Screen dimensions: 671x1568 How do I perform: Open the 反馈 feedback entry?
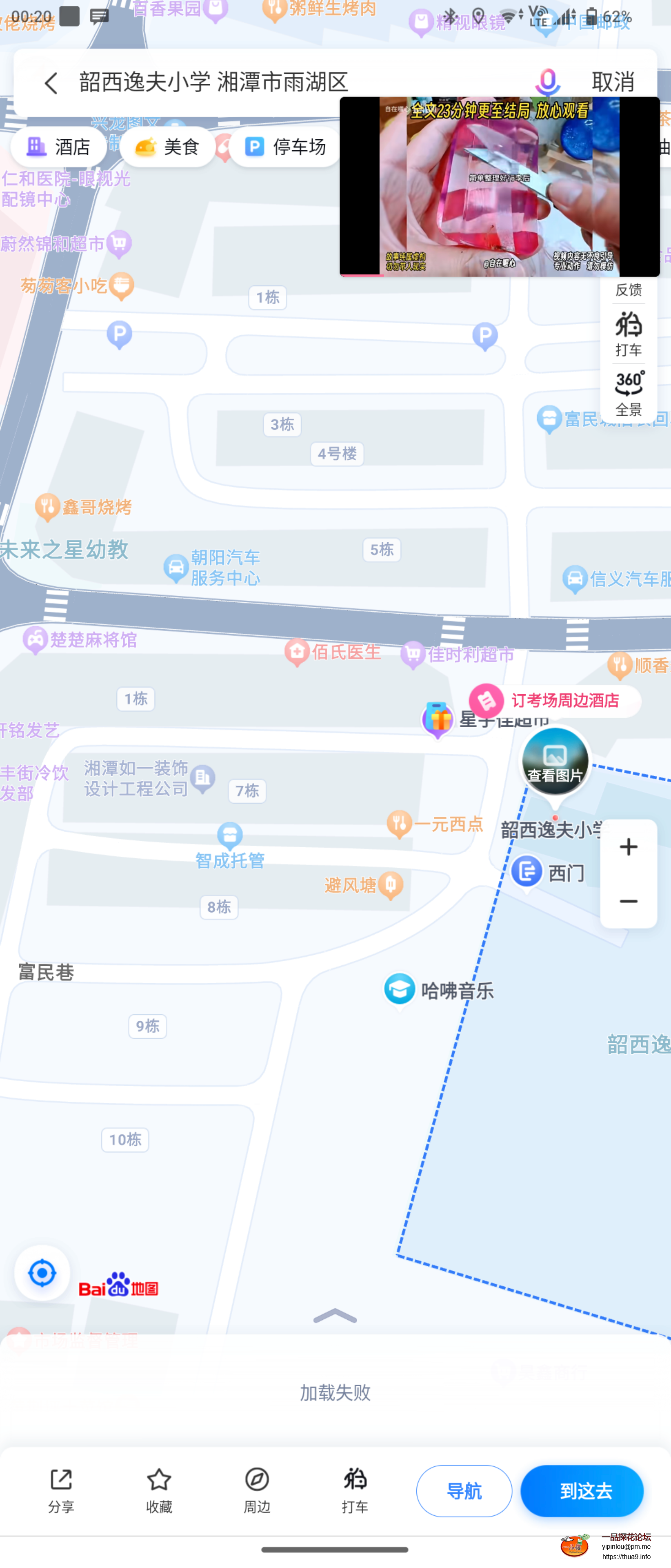(629, 290)
